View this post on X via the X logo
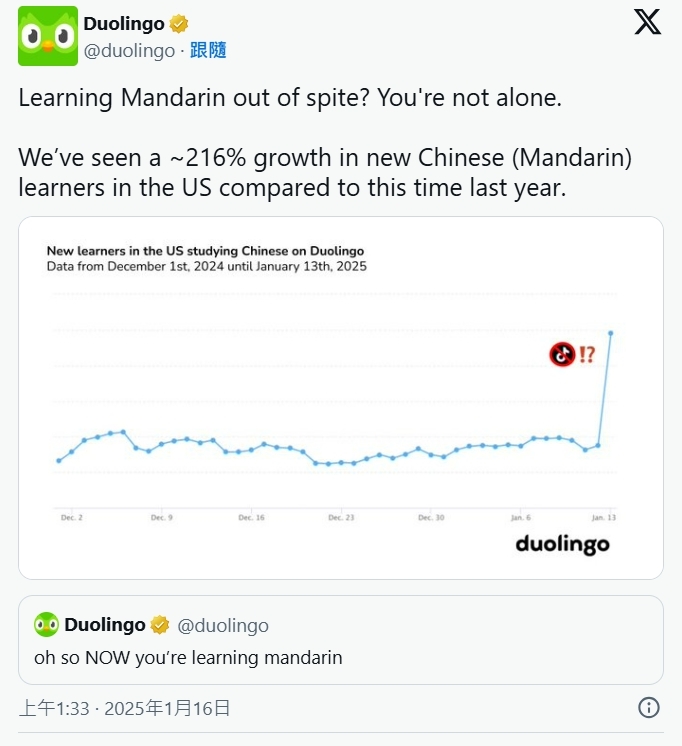Screen dimensions: 682x746 point(647,23)
